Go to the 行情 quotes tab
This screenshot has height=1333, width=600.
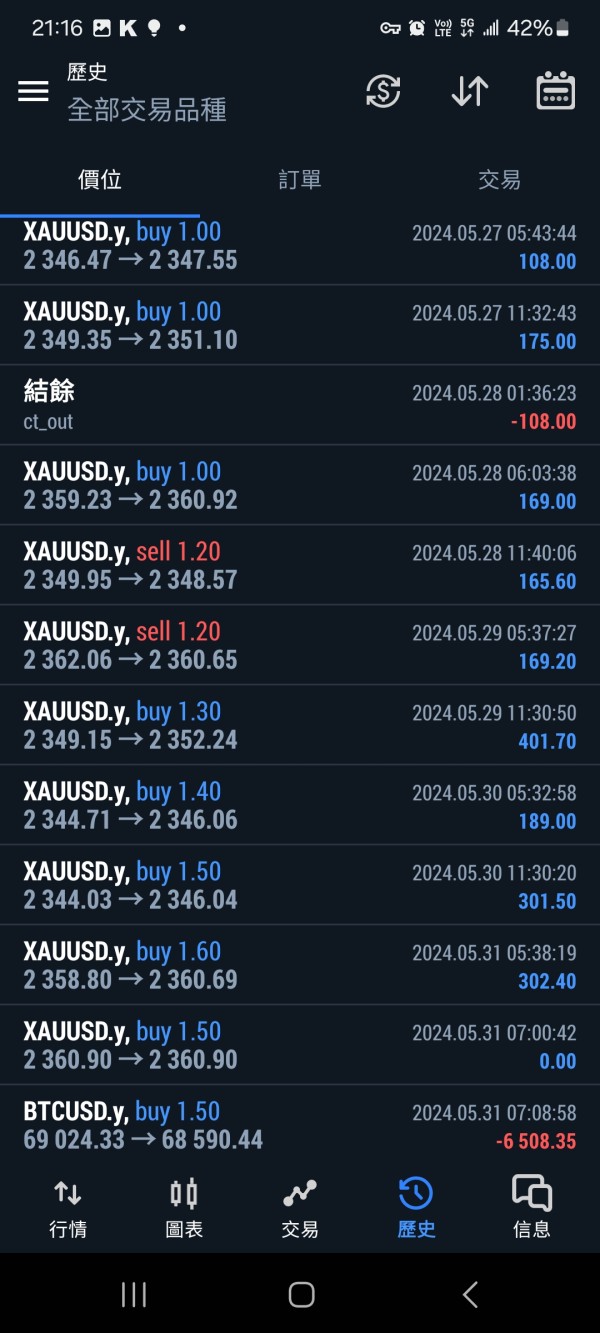[68, 1209]
